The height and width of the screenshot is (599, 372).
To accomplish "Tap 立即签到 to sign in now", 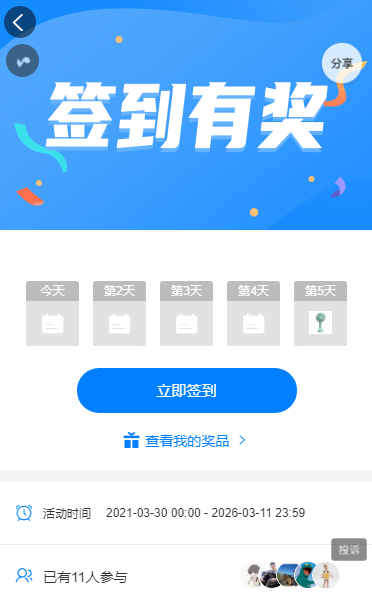I will tap(187, 390).
